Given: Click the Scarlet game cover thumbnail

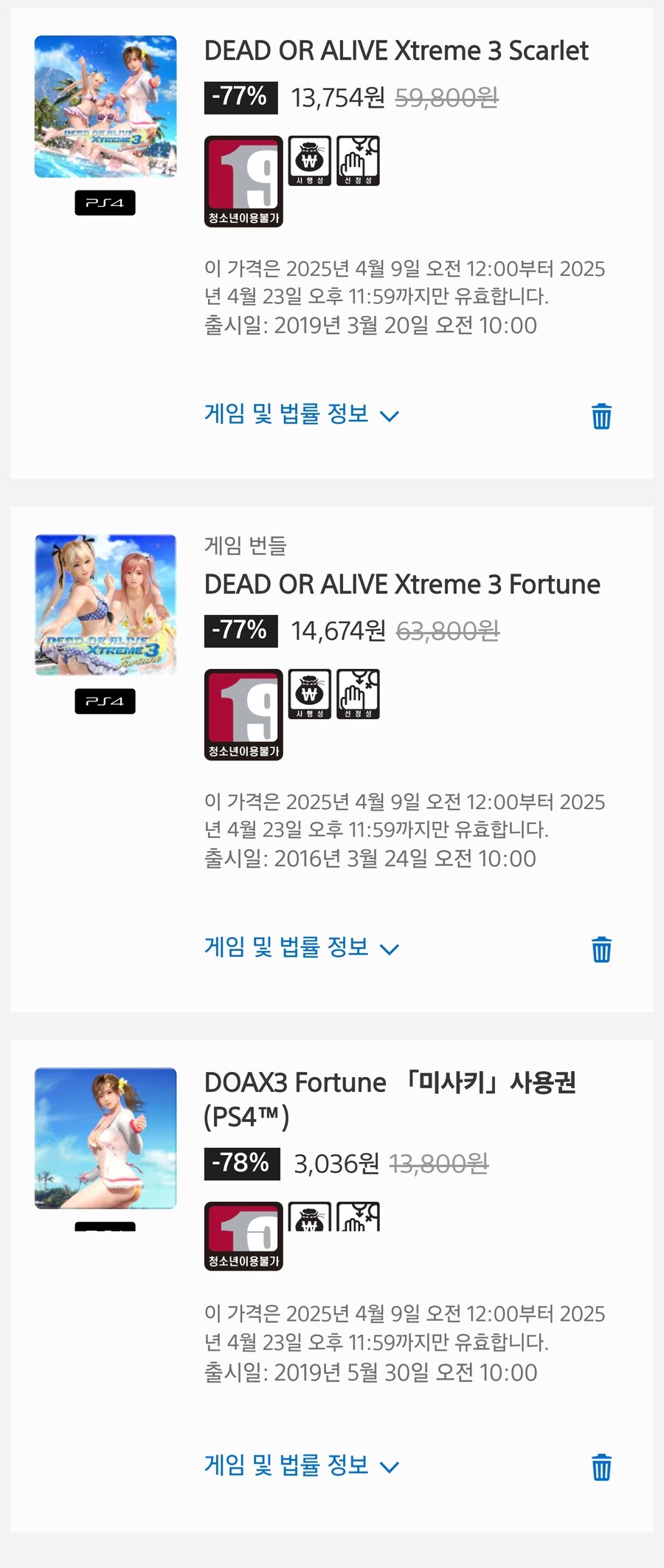Looking at the screenshot, I should pos(105,106).
